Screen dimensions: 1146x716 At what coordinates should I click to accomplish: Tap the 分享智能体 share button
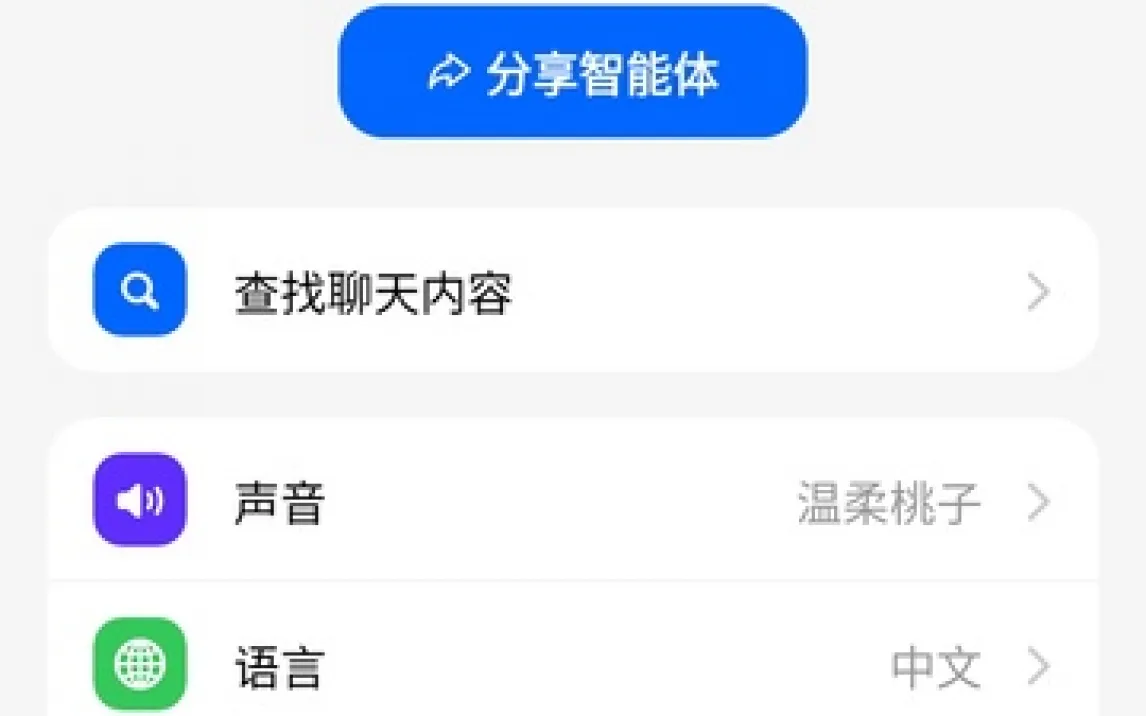pos(572,73)
